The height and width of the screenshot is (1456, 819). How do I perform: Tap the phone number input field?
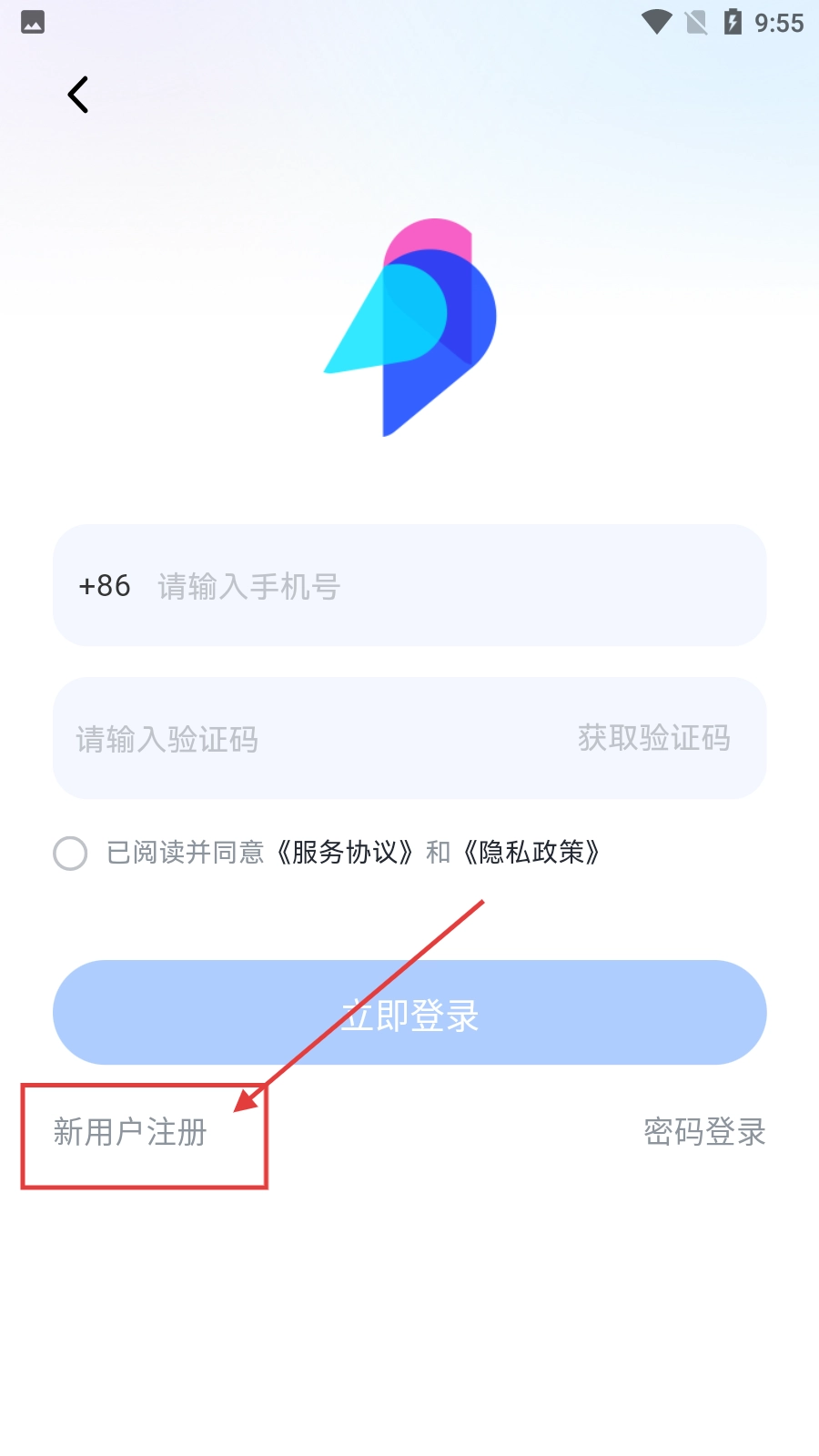click(455, 586)
